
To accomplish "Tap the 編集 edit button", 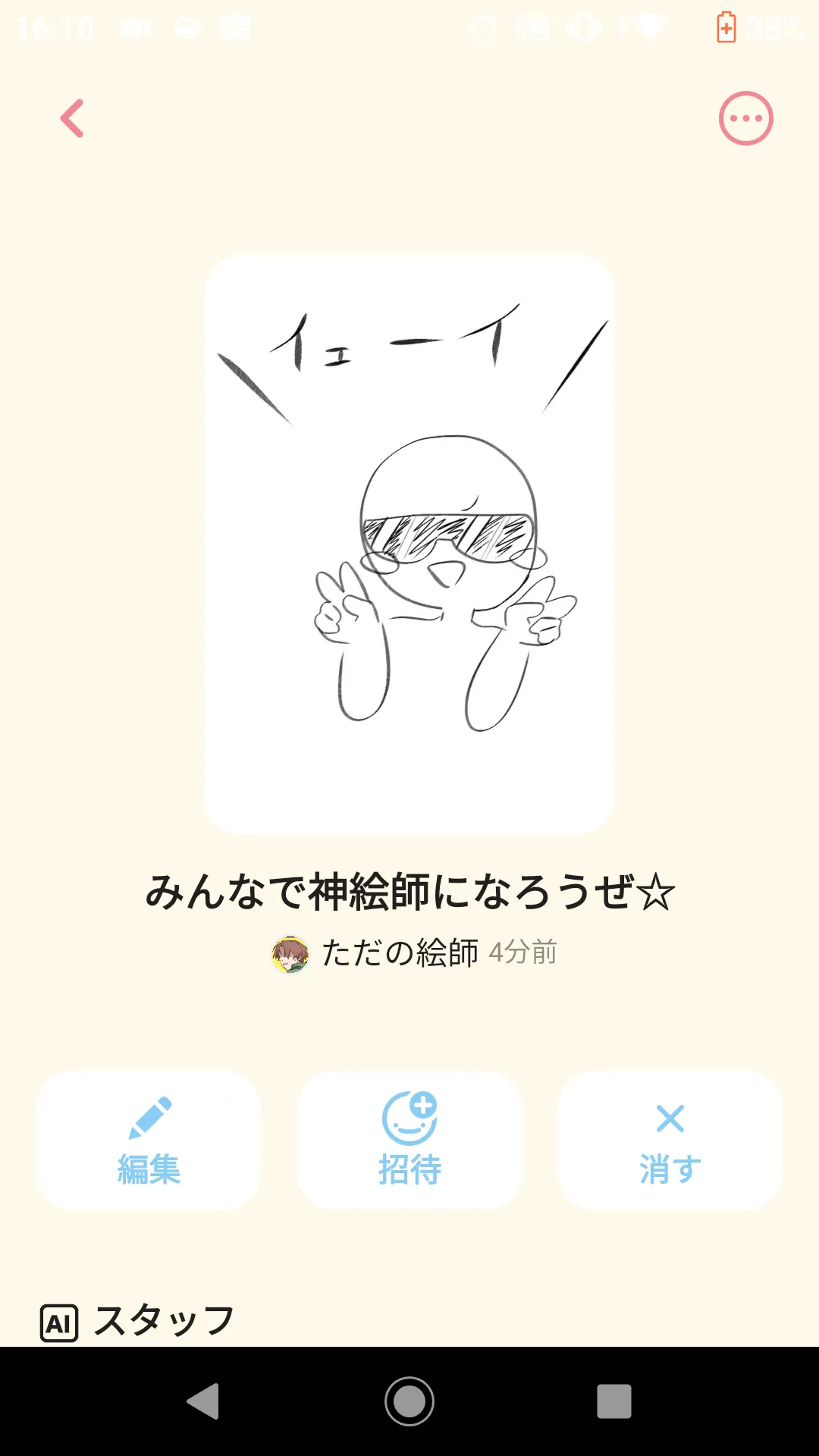I will click(149, 1140).
